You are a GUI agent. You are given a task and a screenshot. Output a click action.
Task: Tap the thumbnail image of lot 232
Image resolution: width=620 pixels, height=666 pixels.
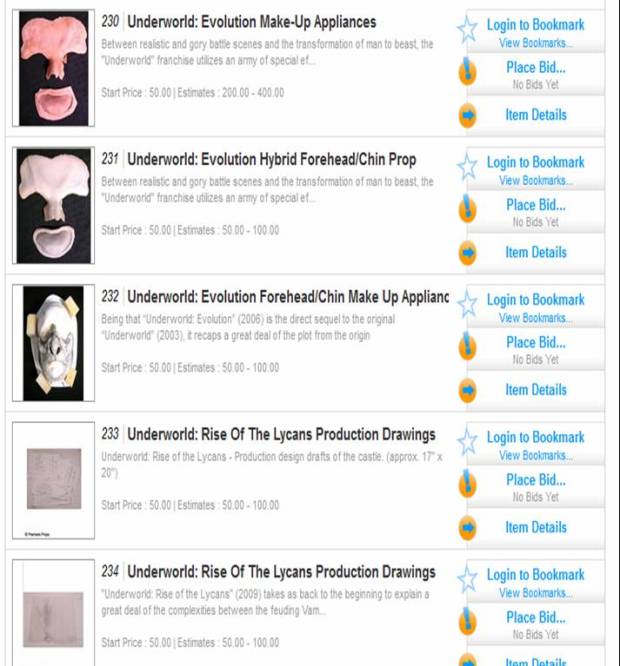[x=55, y=343]
